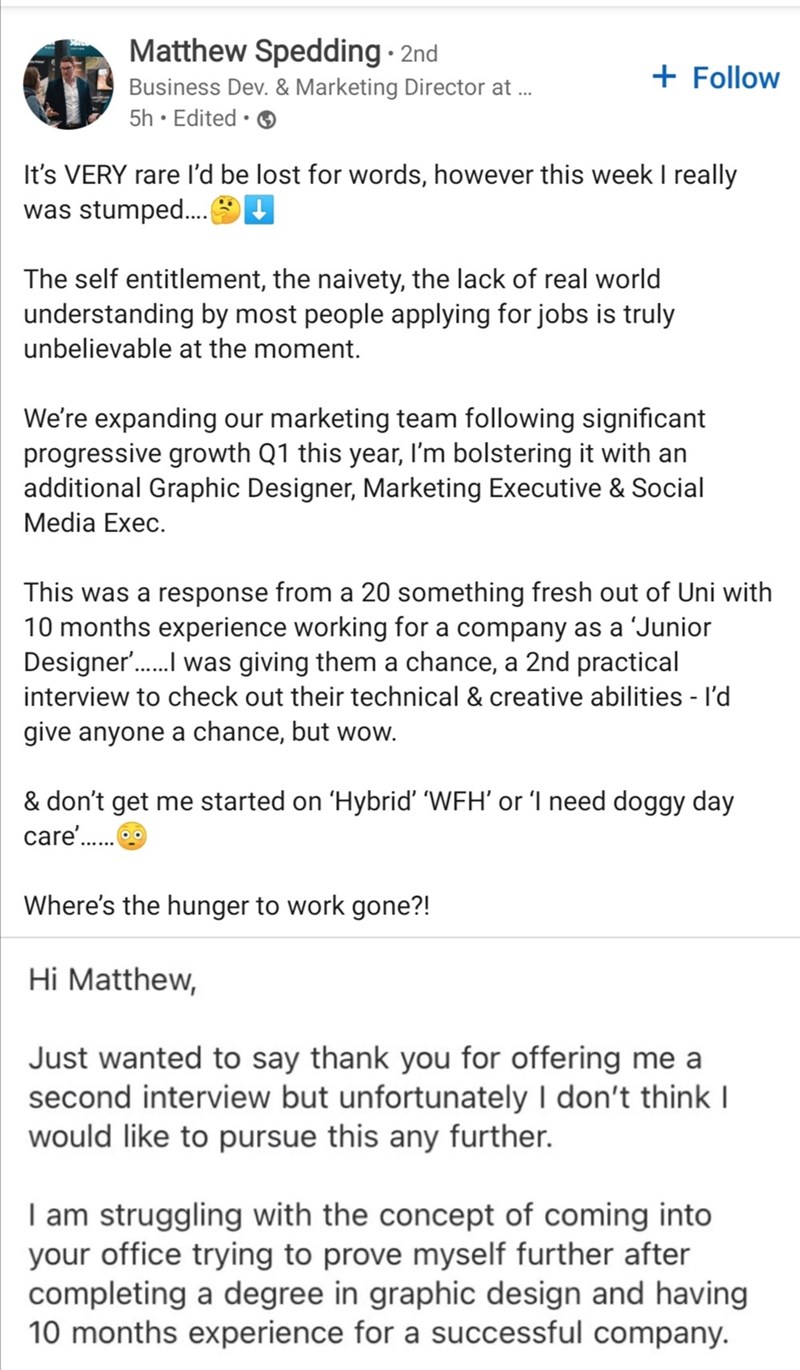Viewport: 800px width, 1370px height.
Task: Follow Matthew Spedding
Action: click(715, 77)
